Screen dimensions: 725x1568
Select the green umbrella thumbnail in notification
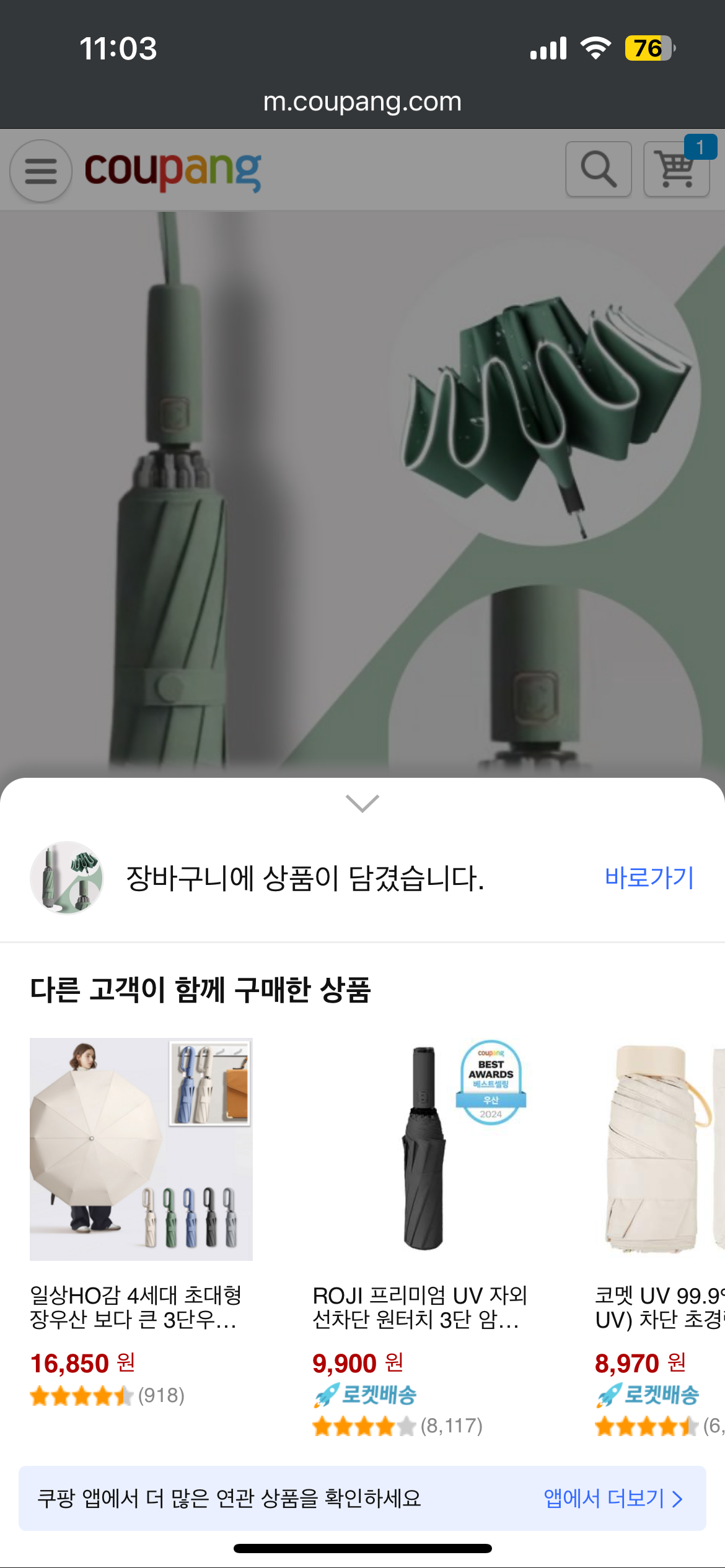pos(66,878)
